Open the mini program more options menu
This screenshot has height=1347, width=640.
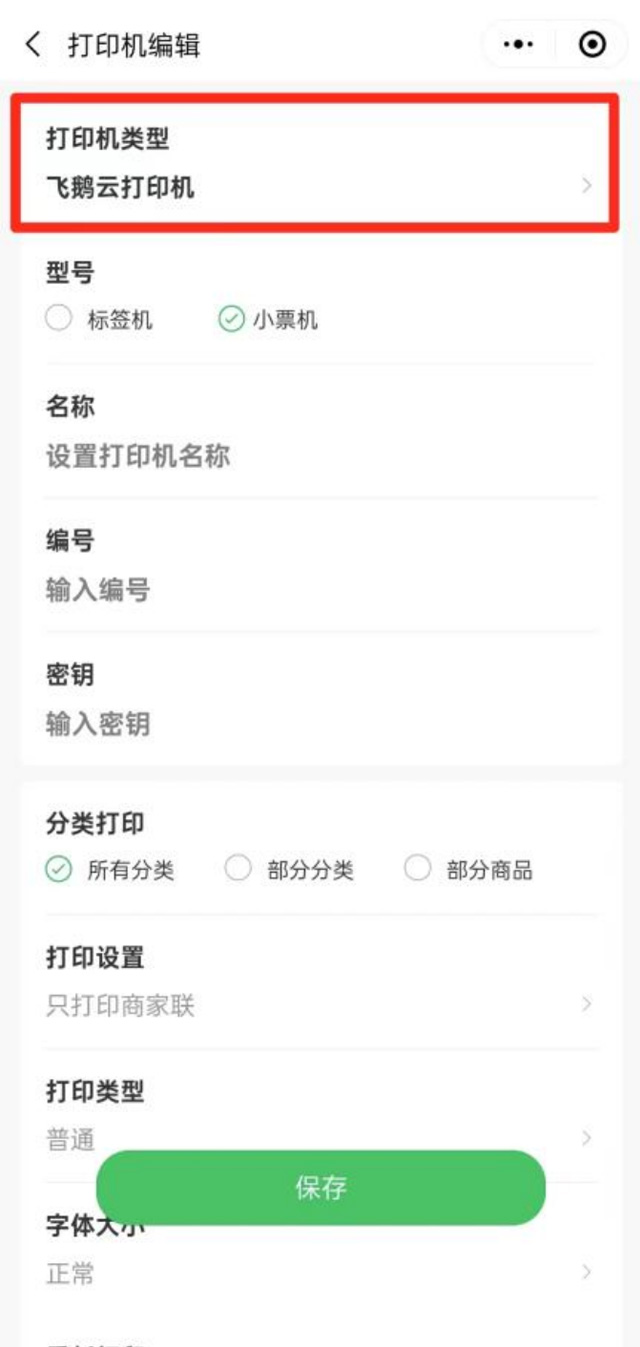point(518,45)
